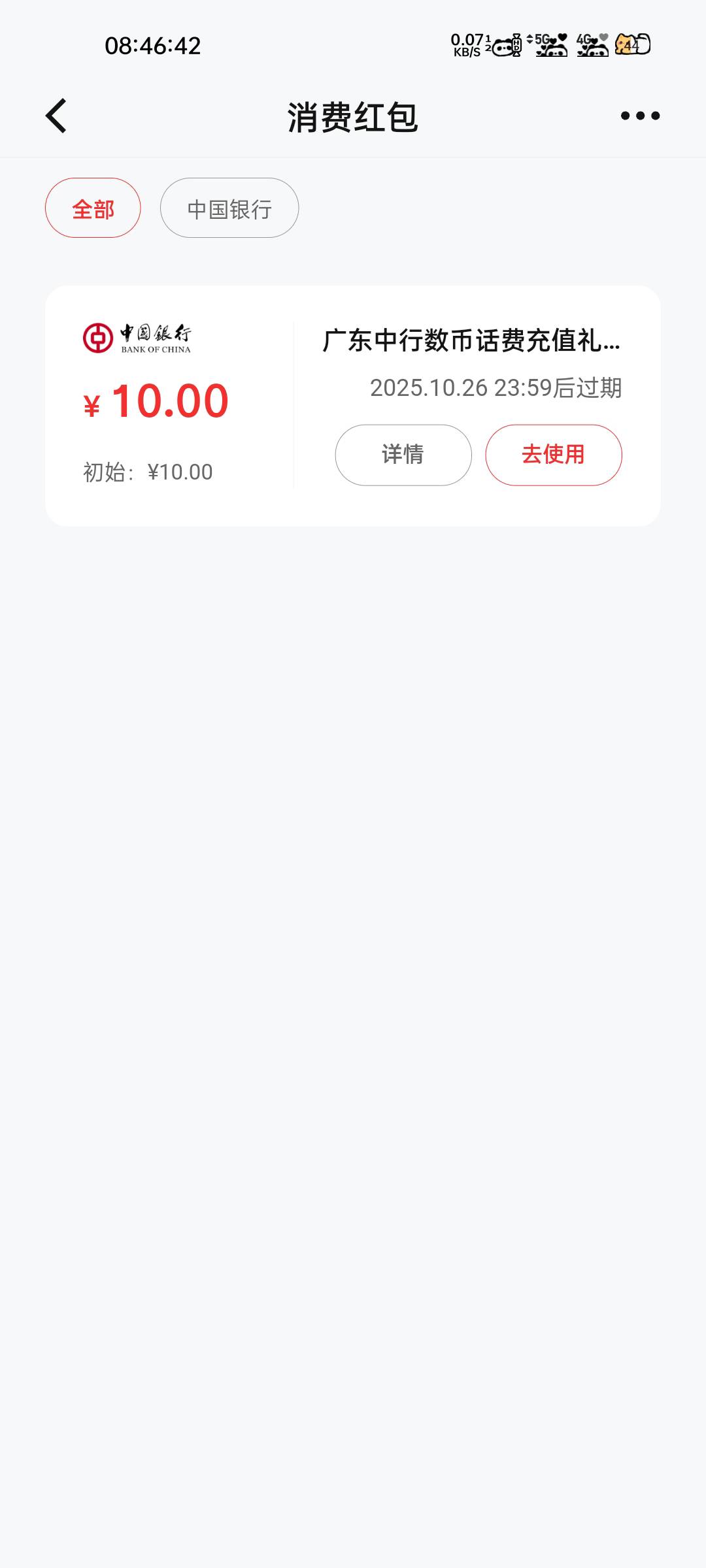View 详情 of the 广东中行 red packet
This screenshot has width=706, height=1568.
click(x=403, y=455)
